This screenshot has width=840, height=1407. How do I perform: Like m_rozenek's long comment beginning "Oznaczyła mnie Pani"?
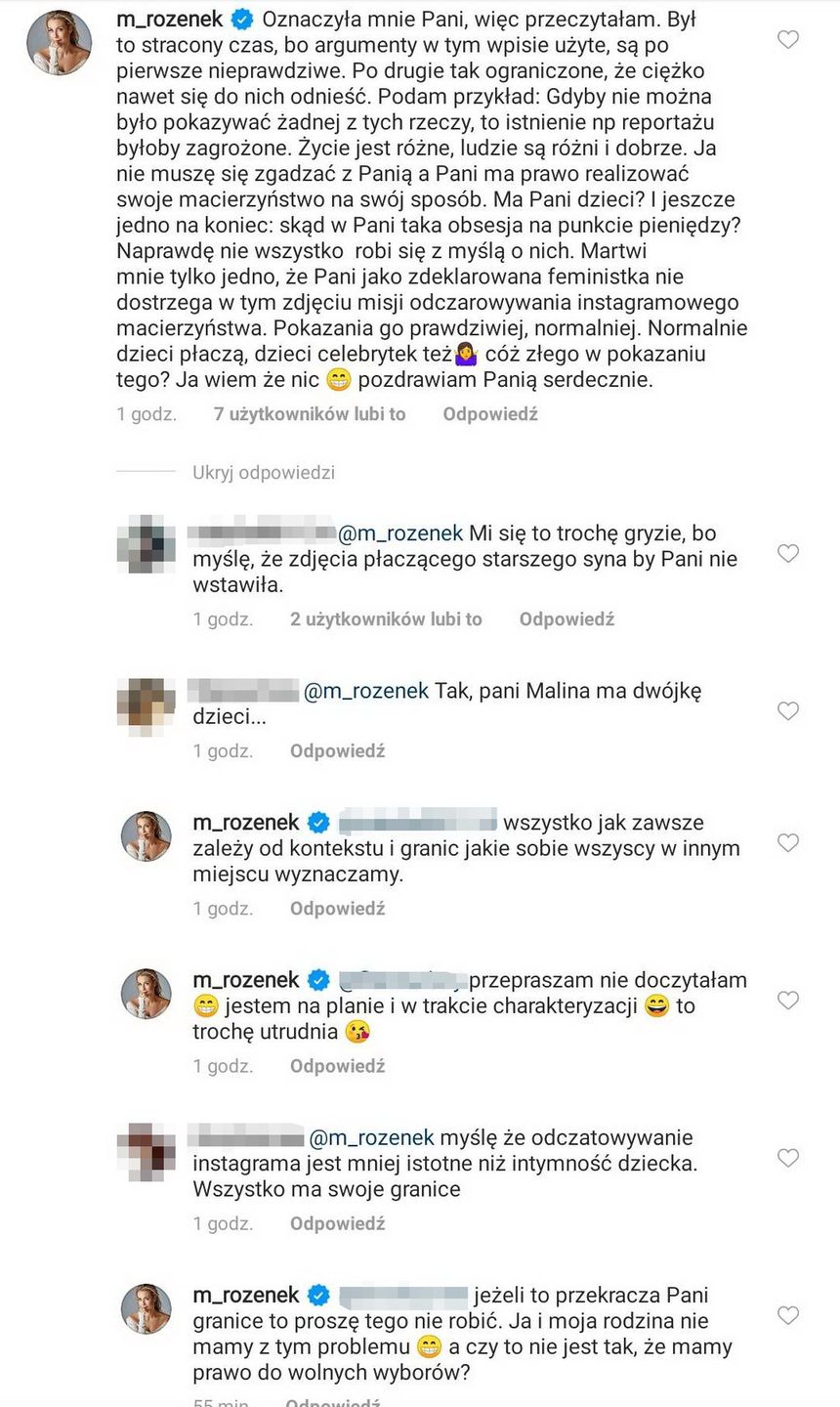tap(787, 40)
